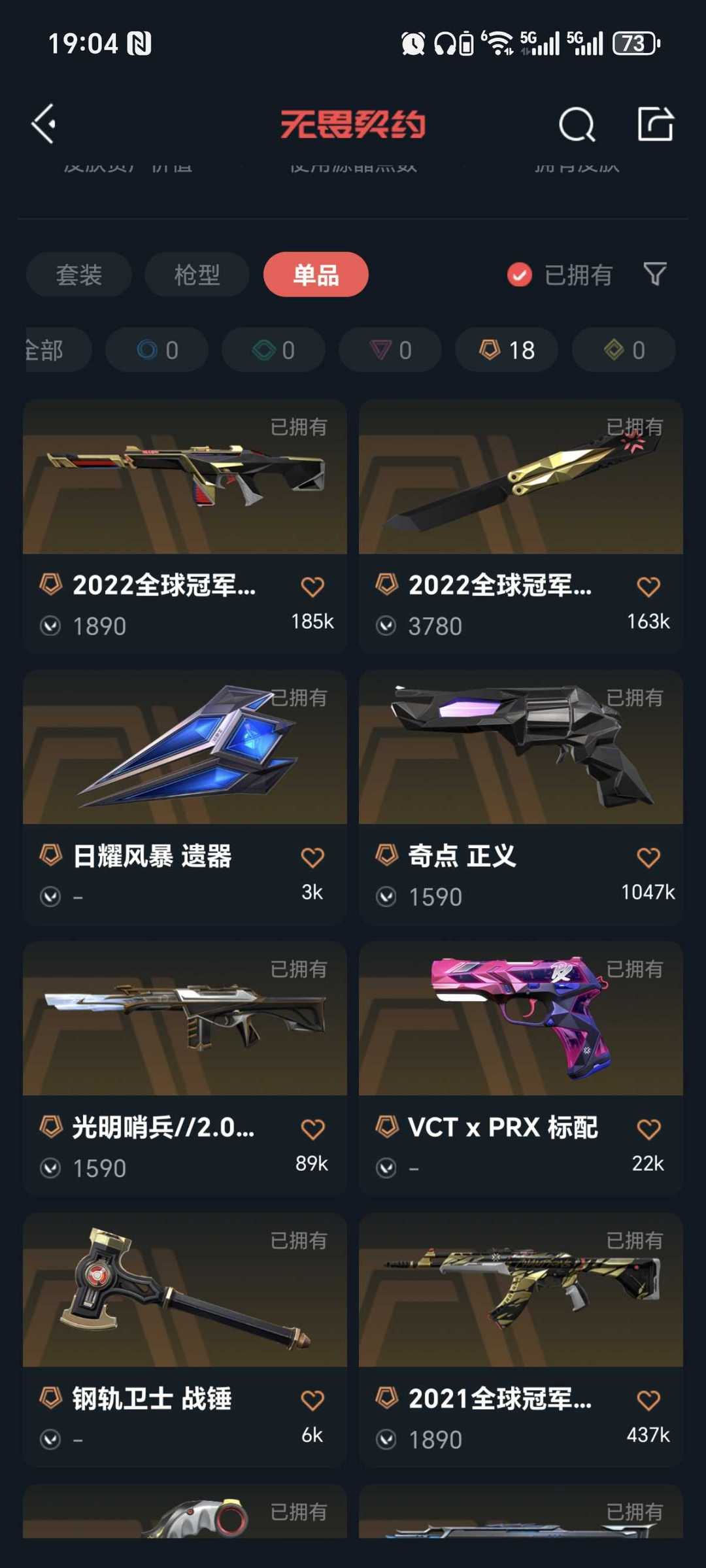Open the VCT x PRX 标配 card
706x1568 pixels.
(521, 1068)
